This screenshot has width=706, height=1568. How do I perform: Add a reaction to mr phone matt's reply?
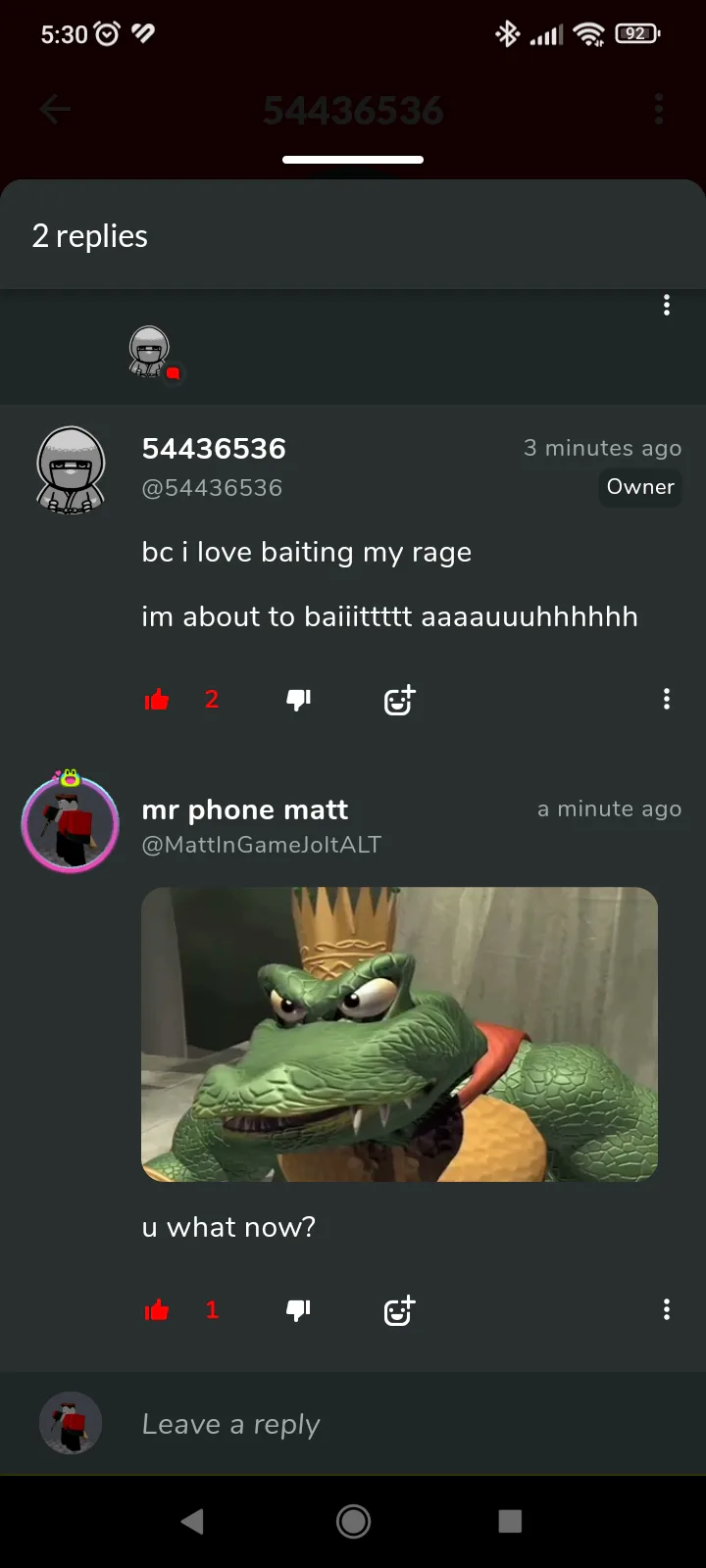coord(399,1310)
